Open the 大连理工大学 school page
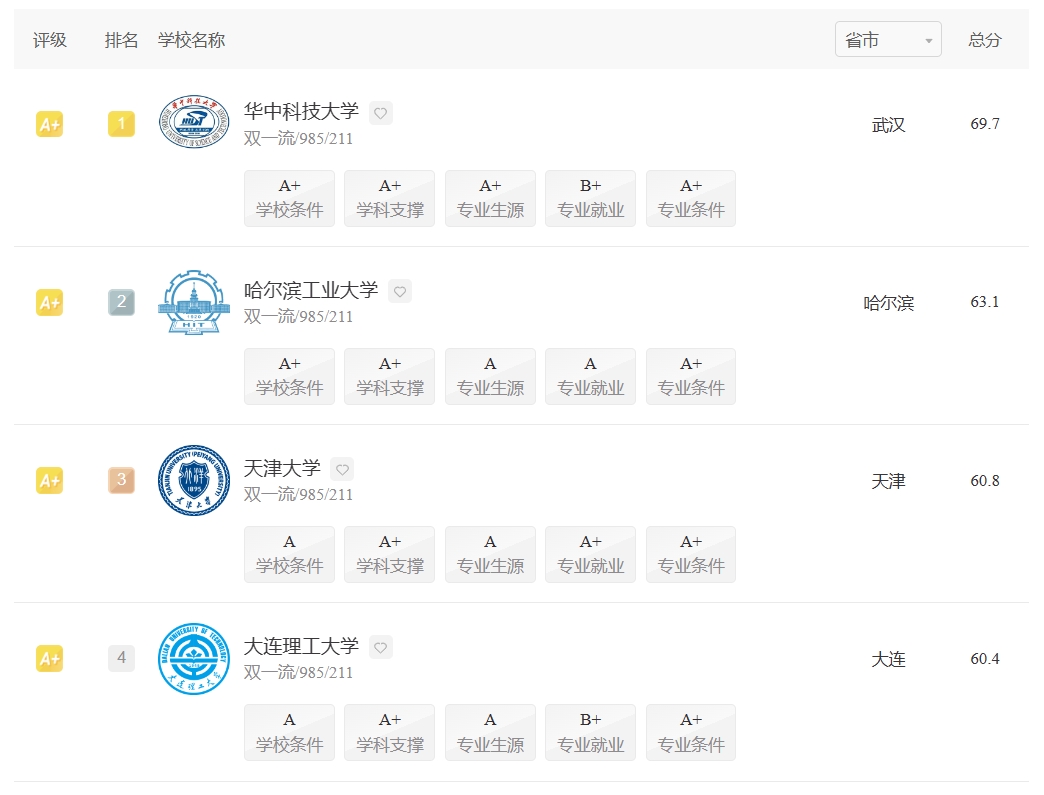Image resolution: width=1044 pixels, height=795 pixels. [x=301, y=646]
